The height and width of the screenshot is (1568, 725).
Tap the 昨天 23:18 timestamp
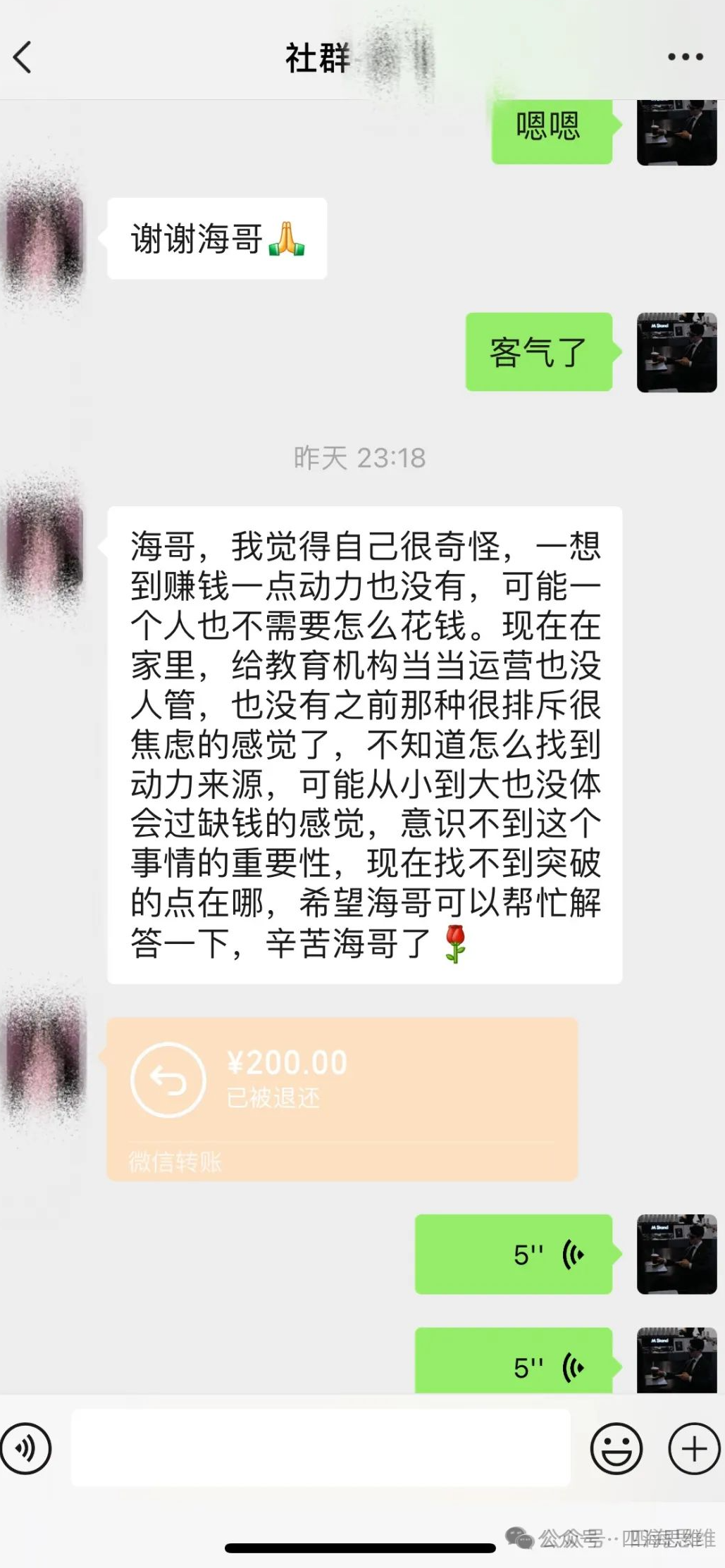(359, 458)
